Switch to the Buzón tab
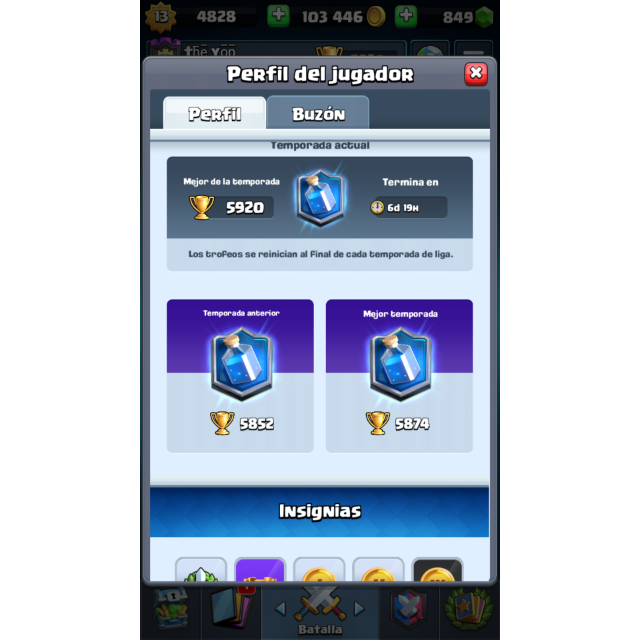This screenshot has width=640, height=640. pos(318,113)
